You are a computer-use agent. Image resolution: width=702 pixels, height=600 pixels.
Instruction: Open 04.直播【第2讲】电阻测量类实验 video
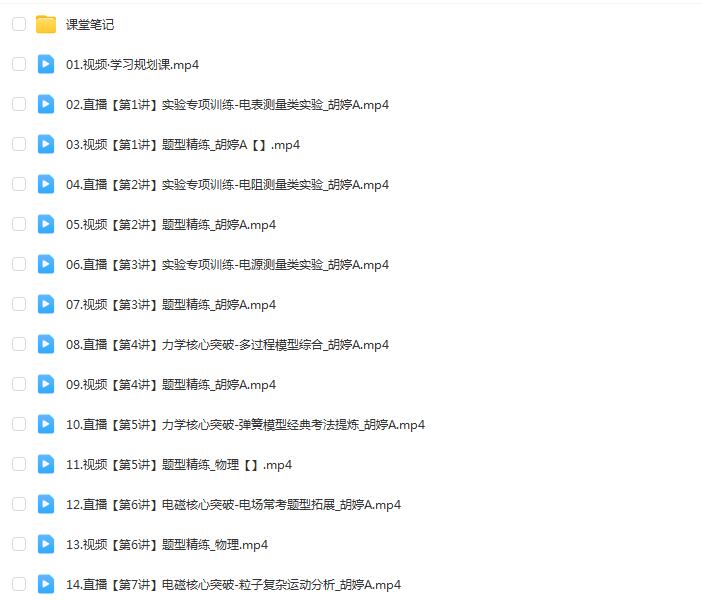227,184
